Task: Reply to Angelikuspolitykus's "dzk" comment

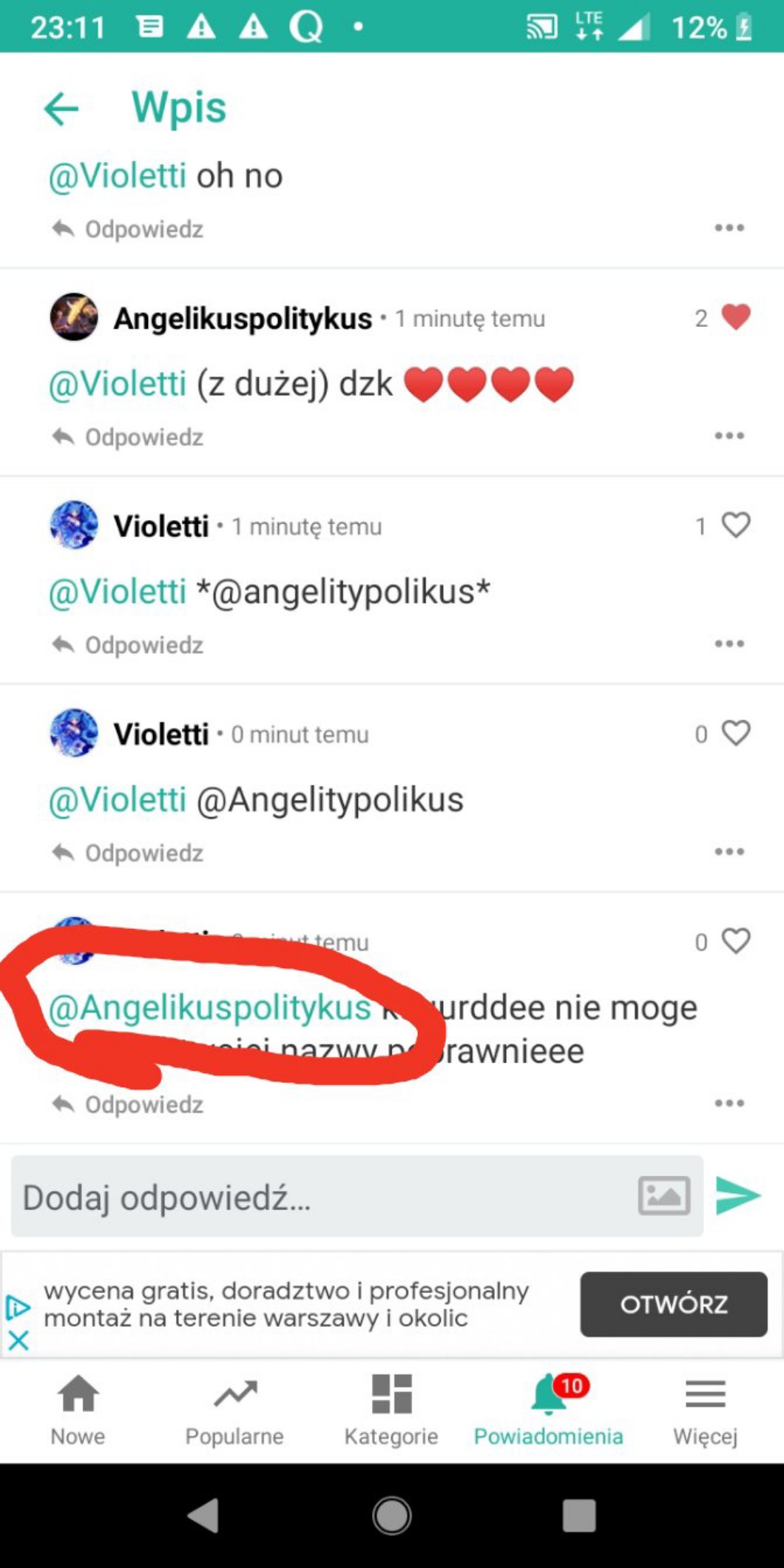Action: [128, 437]
